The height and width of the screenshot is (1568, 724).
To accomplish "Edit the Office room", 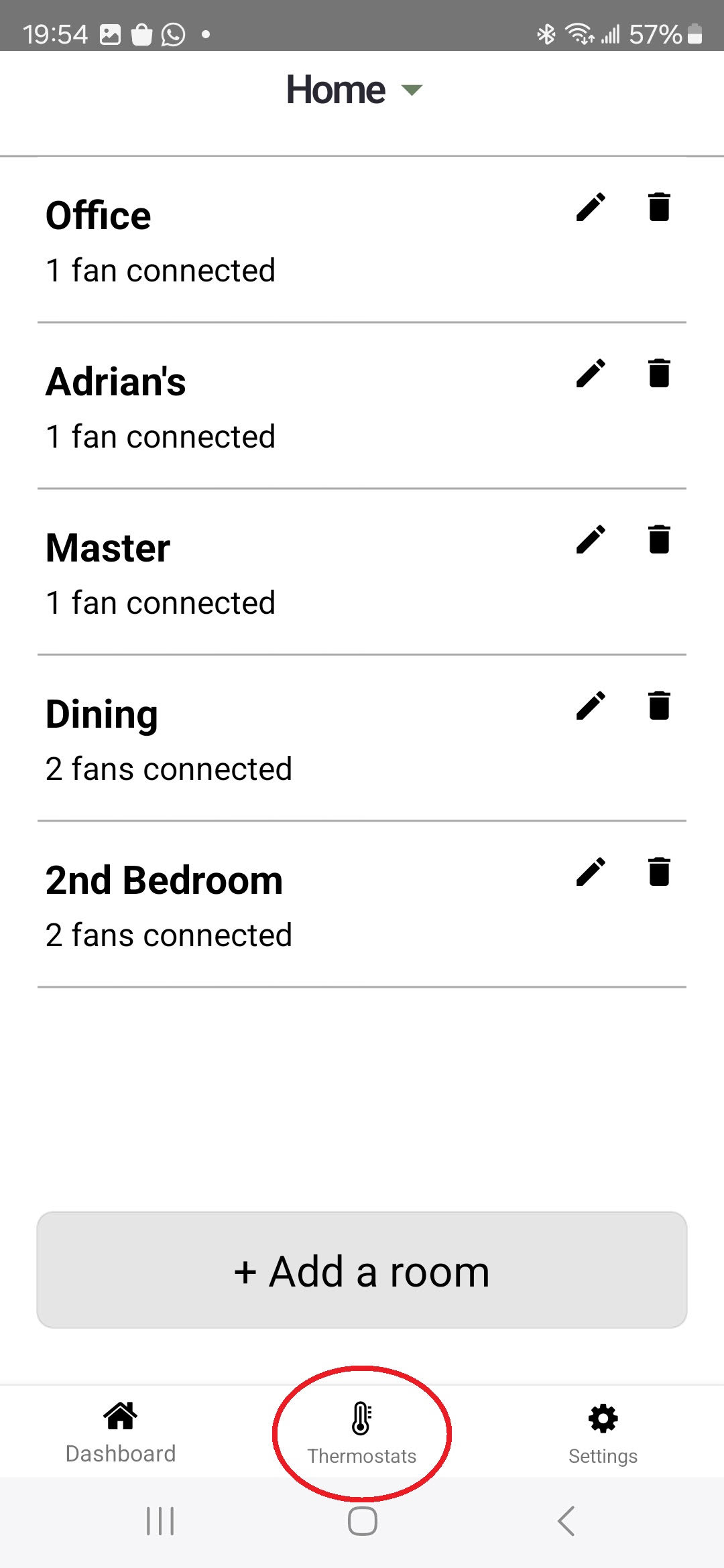I will (x=591, y=207).
